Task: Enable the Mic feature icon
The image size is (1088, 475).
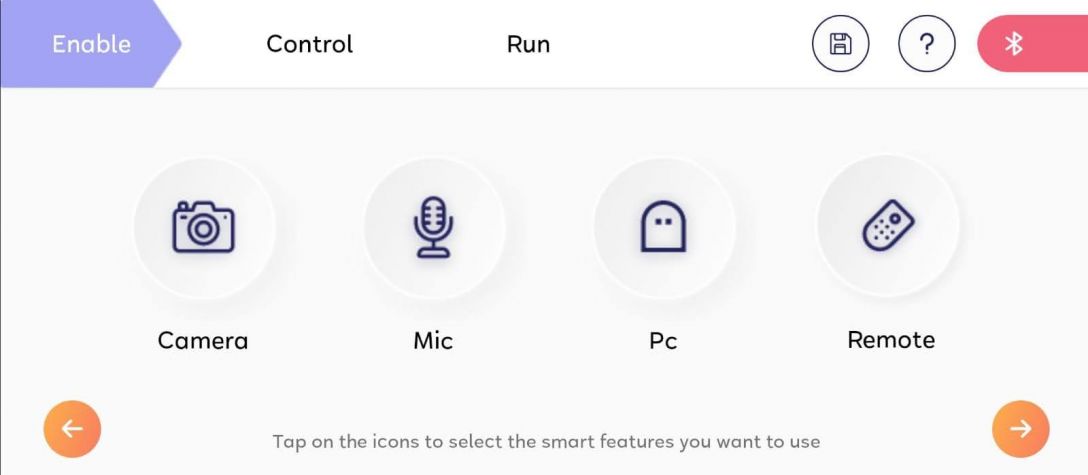Action: tap(433, 227)
